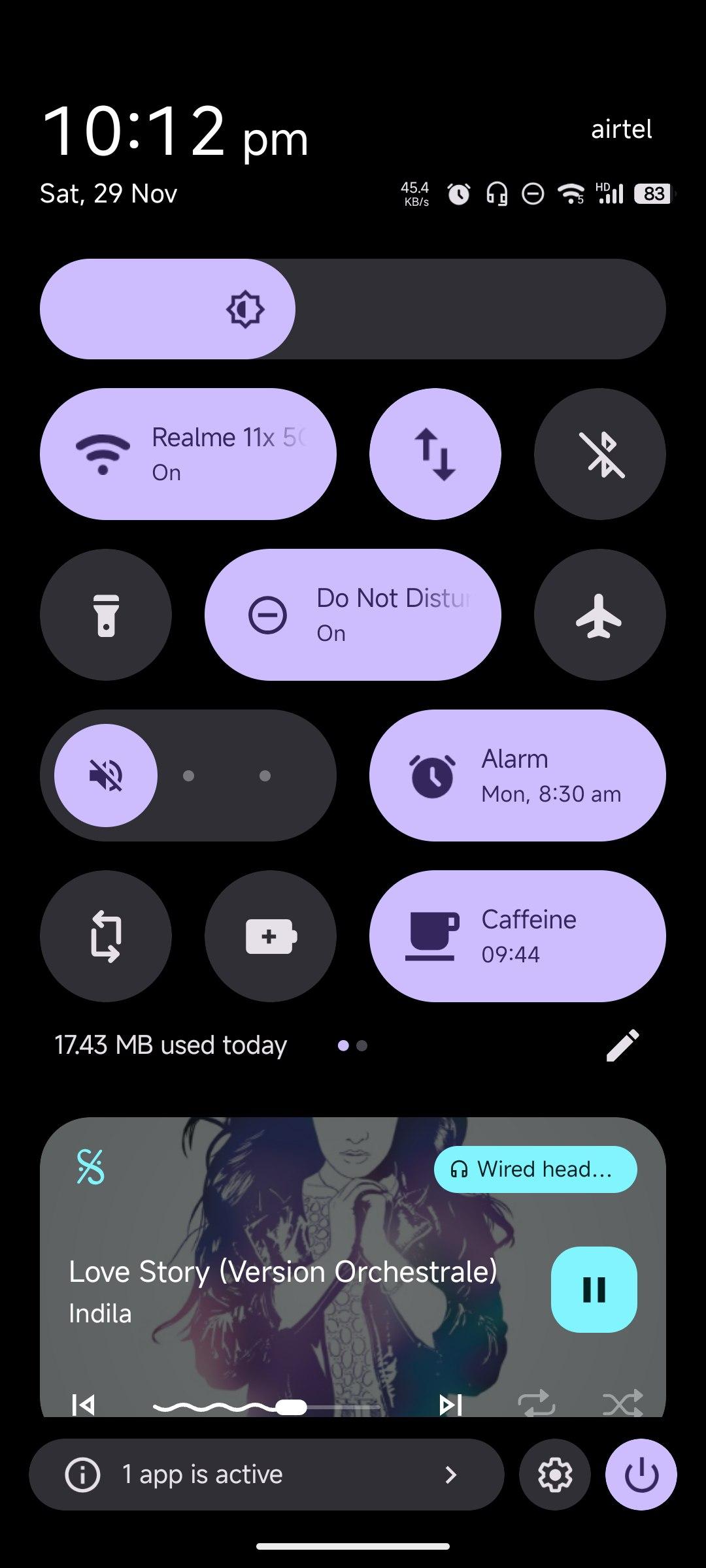The image size is (706, 1568).
Task: Enable shuffle in the media player
Action: [622, 1403]
